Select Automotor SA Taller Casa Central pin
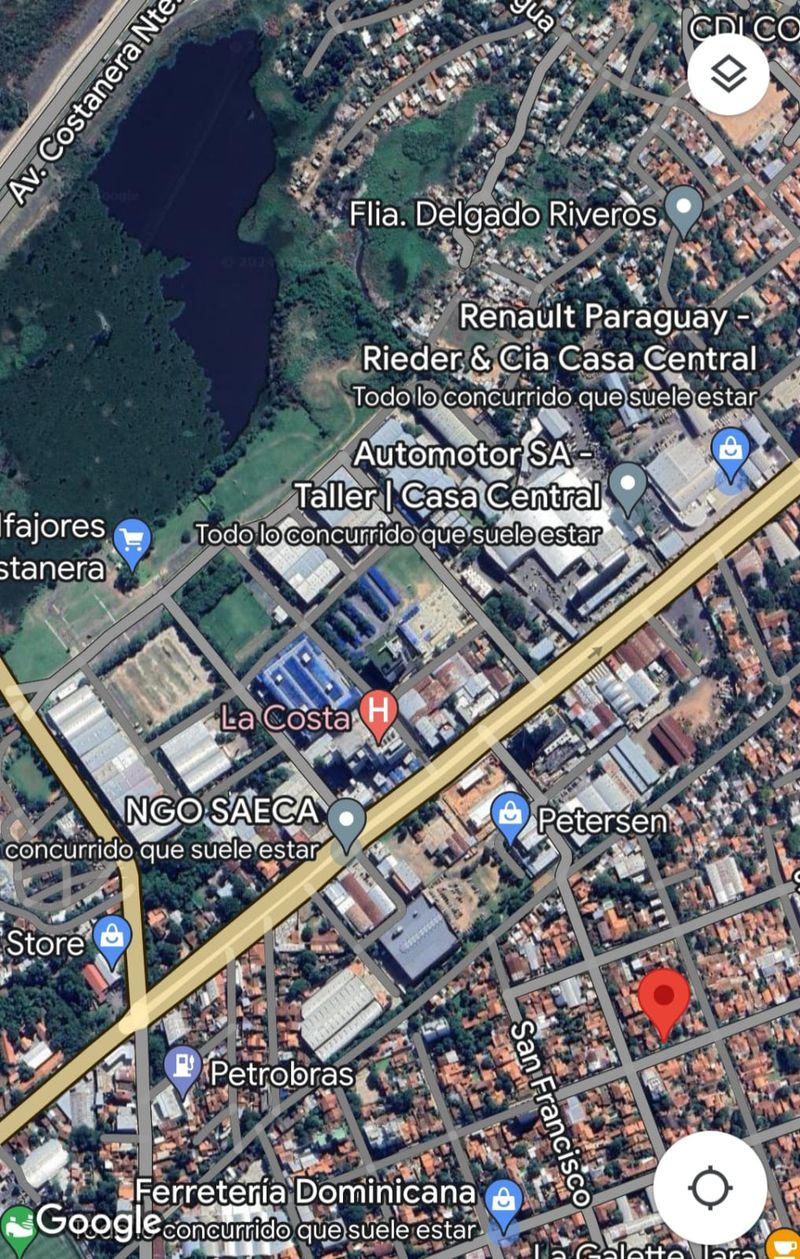 coord(628,486)
